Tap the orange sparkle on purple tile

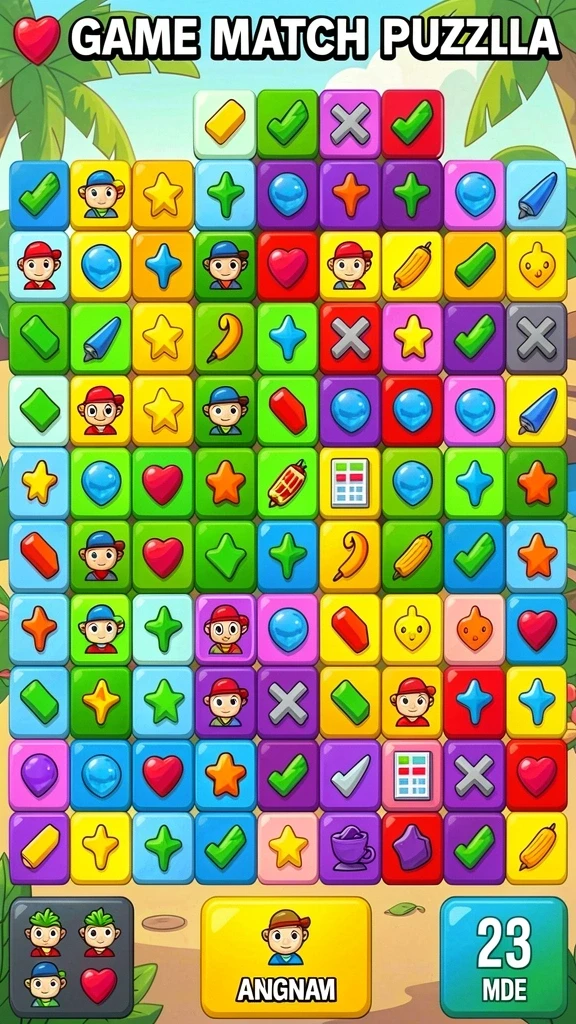350,195
